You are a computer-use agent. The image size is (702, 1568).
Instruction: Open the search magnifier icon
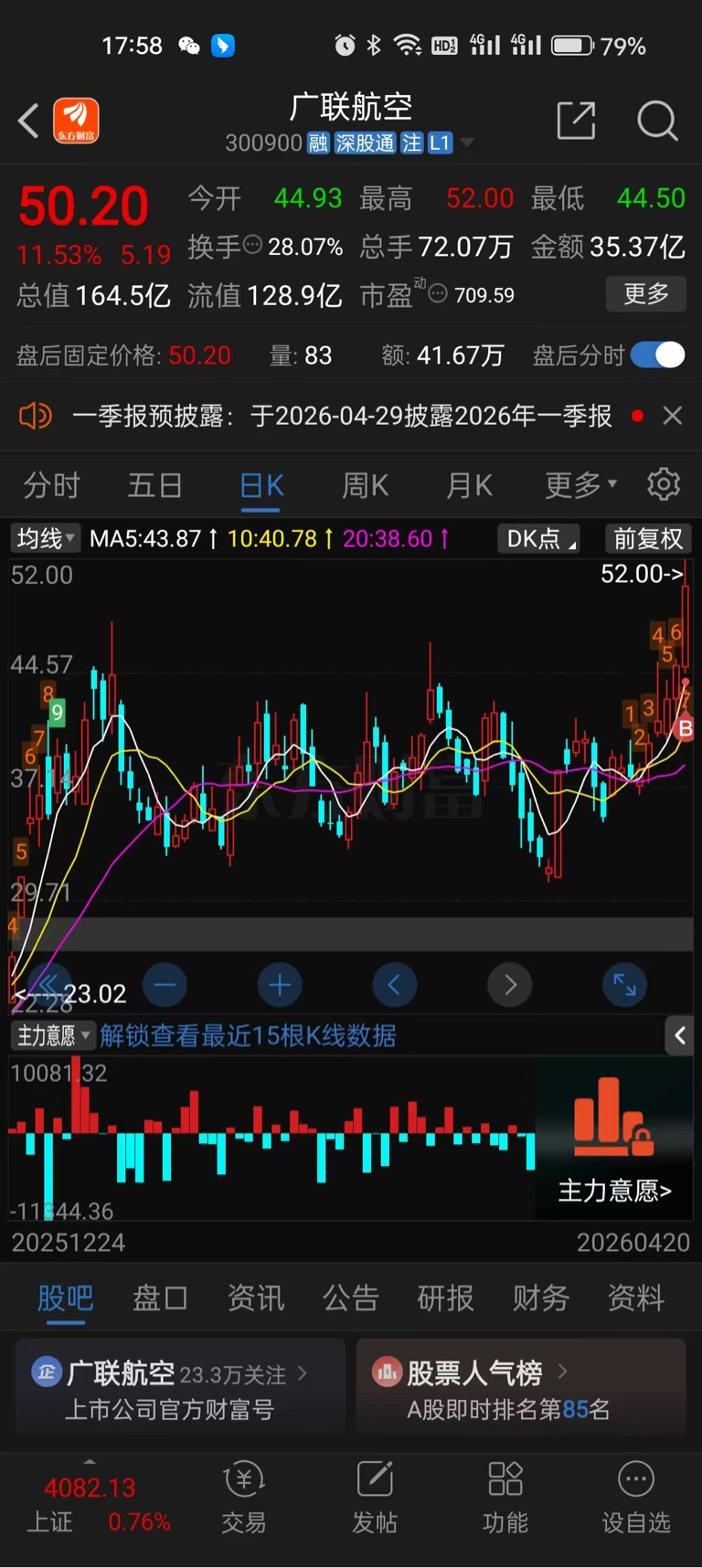[657, 121]
